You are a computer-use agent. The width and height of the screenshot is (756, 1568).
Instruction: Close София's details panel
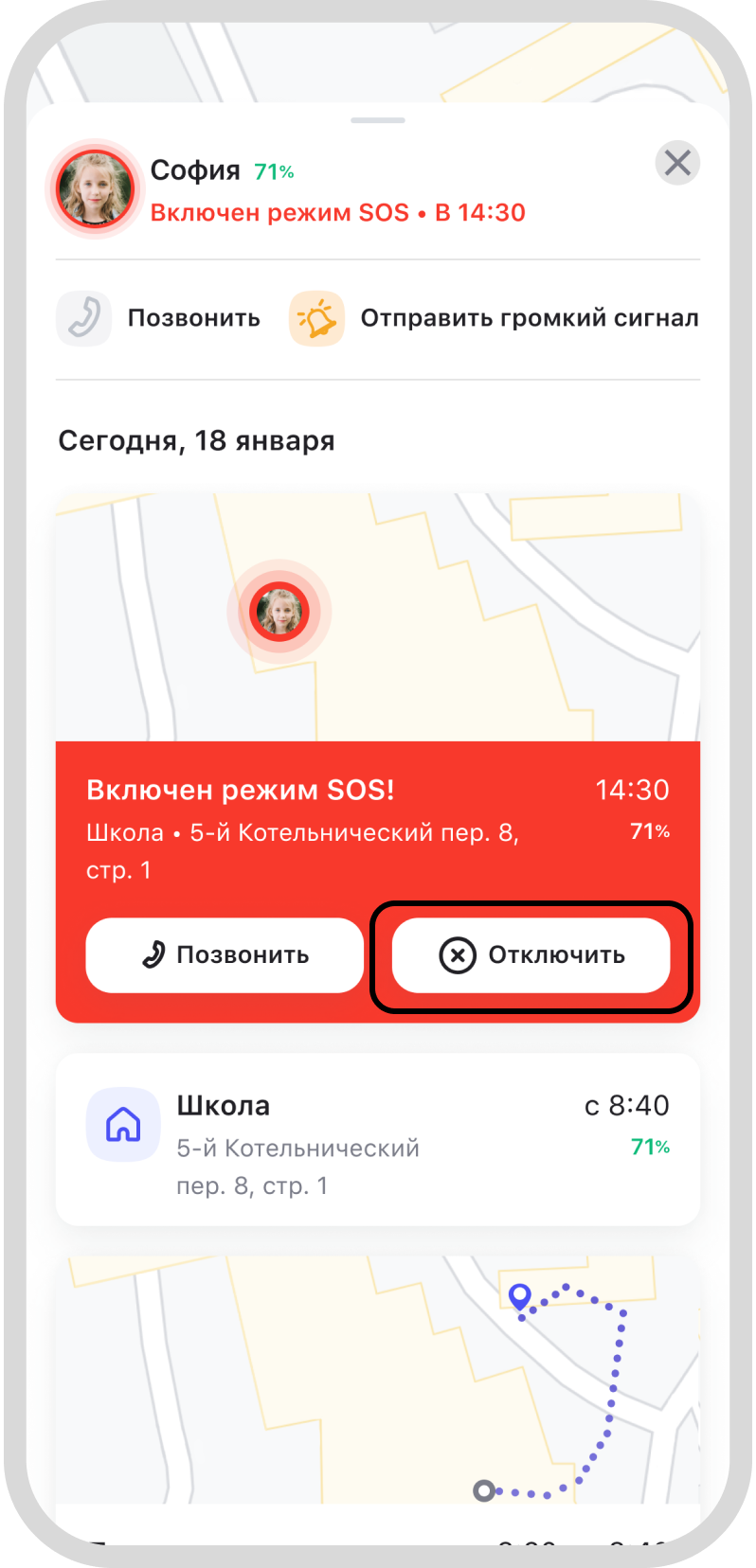(677, 163)
